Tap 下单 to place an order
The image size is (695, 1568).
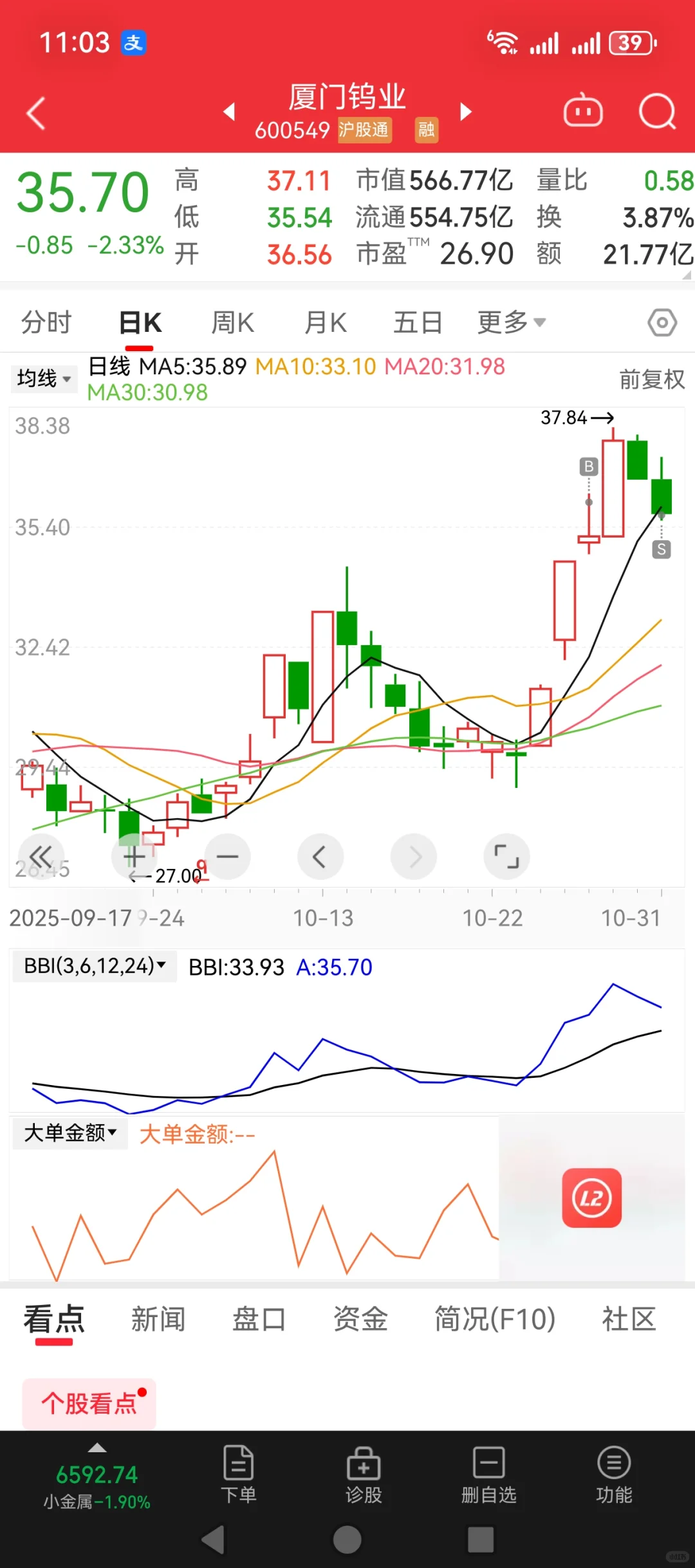[x=239, y=1474]
